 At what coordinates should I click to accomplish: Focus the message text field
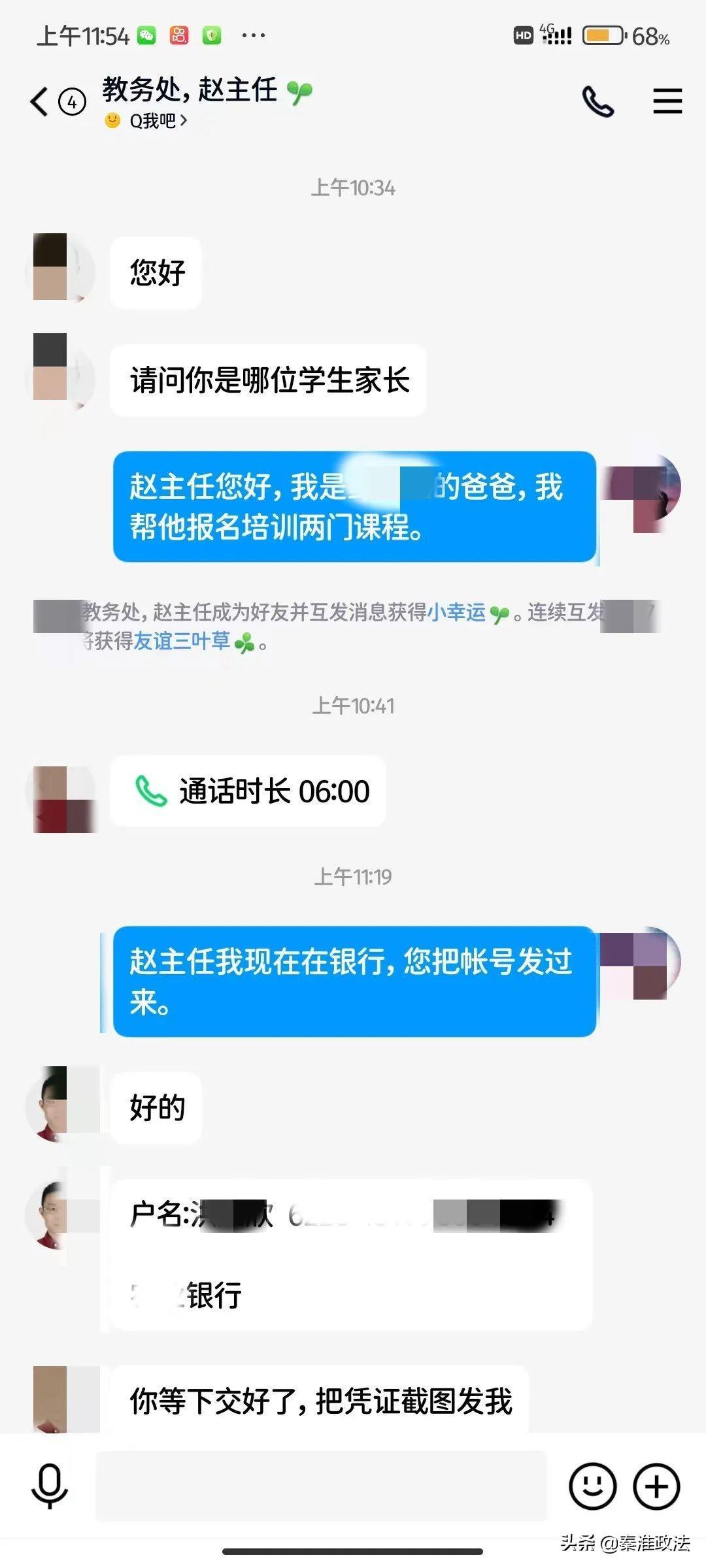coord(320,1486)
